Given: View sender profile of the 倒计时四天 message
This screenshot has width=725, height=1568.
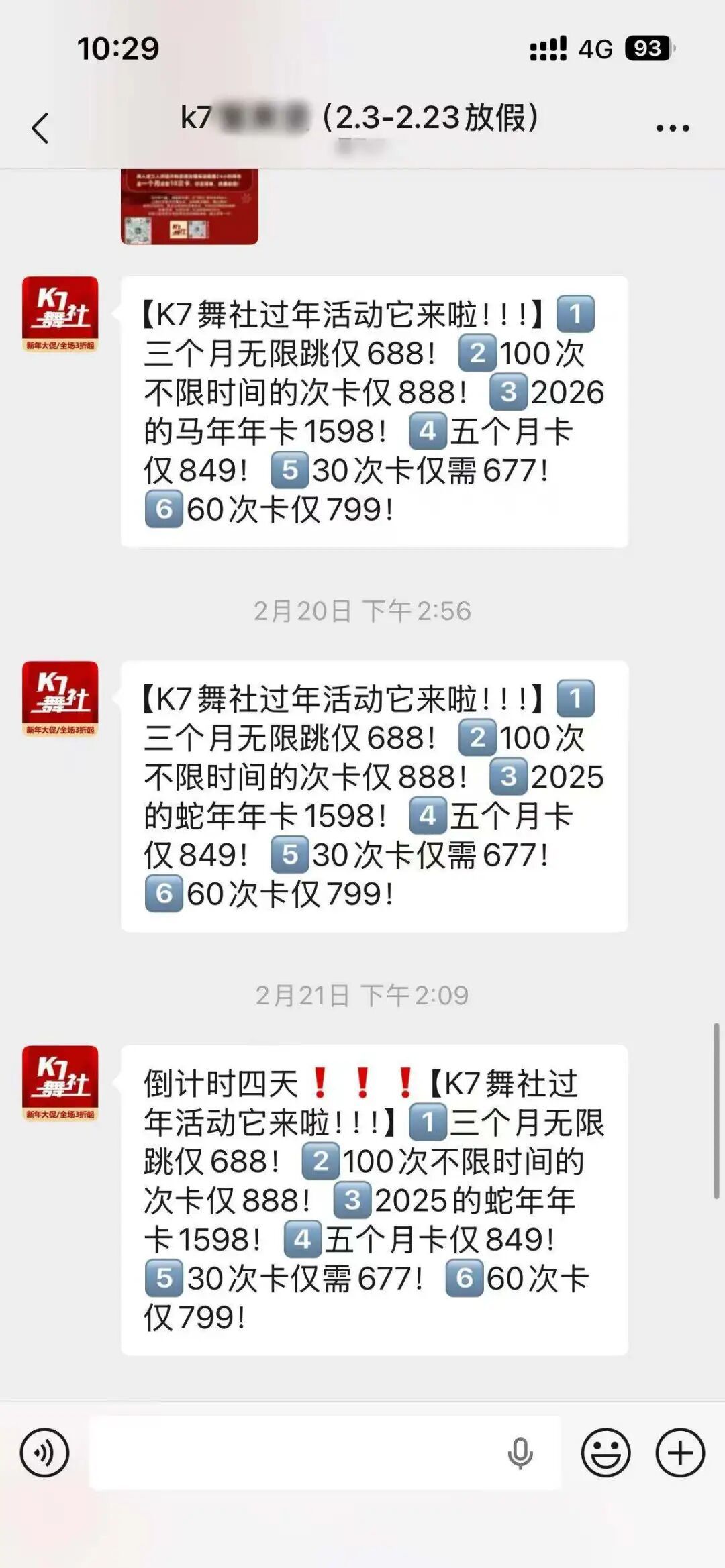Looking at the screenshot, I should (60, 1083).
